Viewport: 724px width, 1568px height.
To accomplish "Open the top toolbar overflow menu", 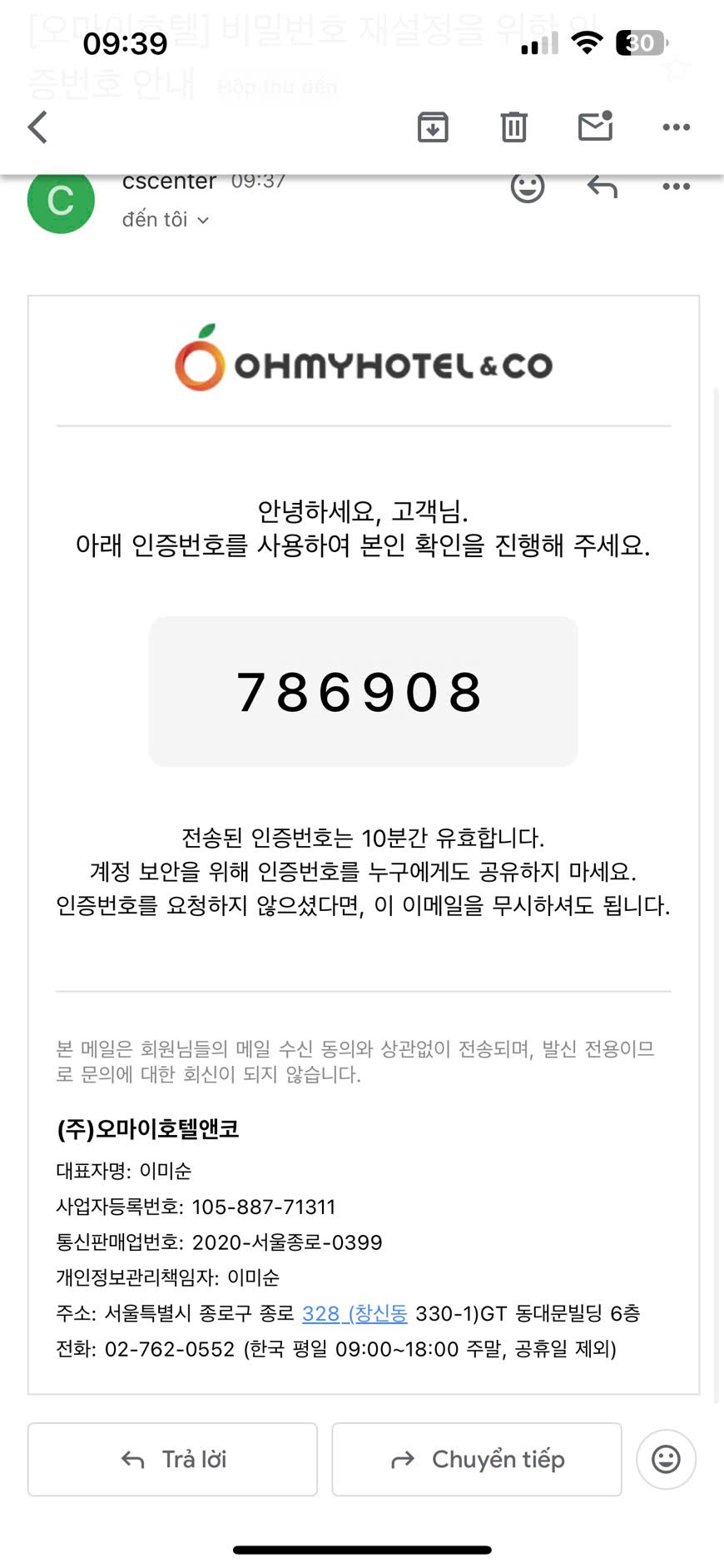I will coord(676,127).
